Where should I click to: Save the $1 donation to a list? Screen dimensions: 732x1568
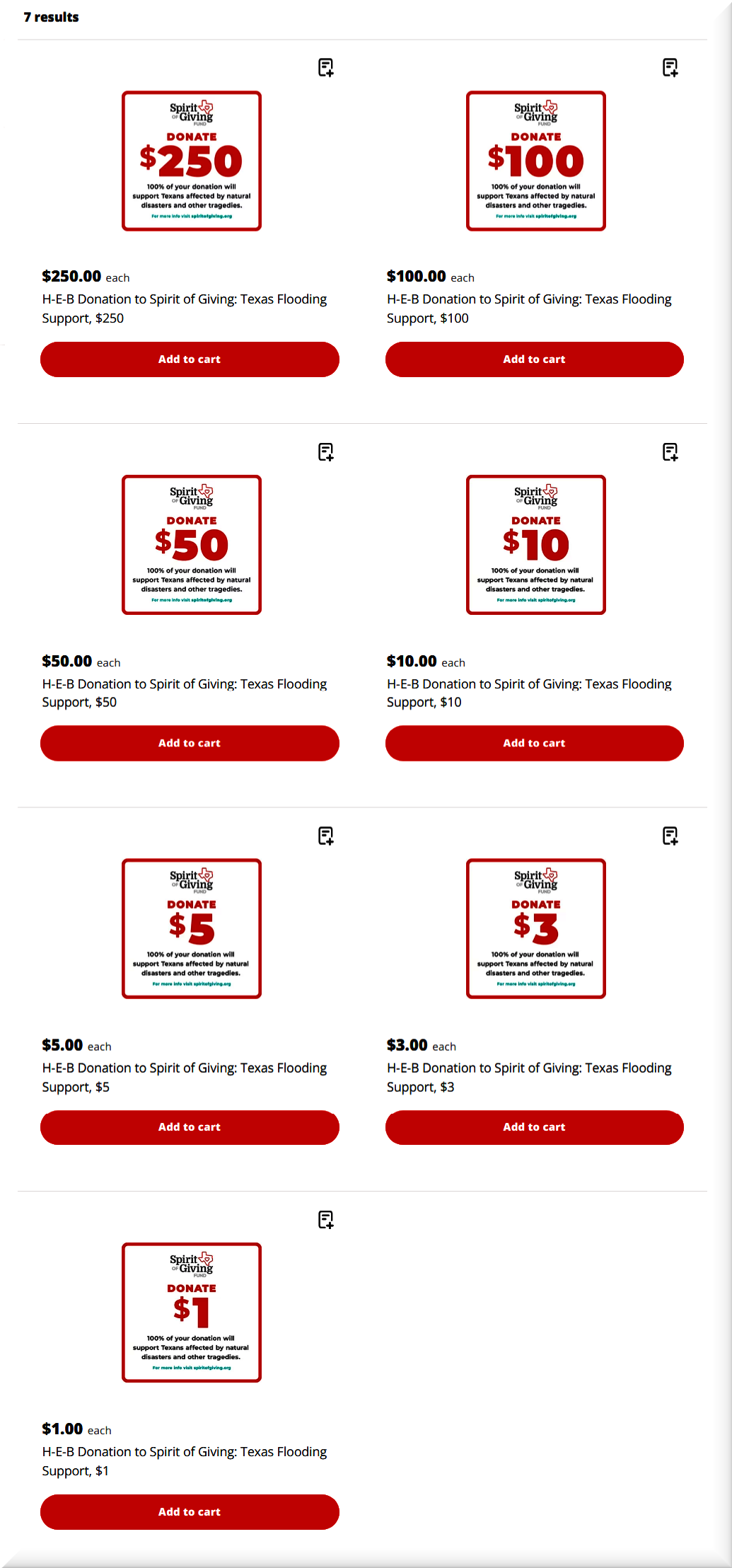click(x=325, y=1220)
